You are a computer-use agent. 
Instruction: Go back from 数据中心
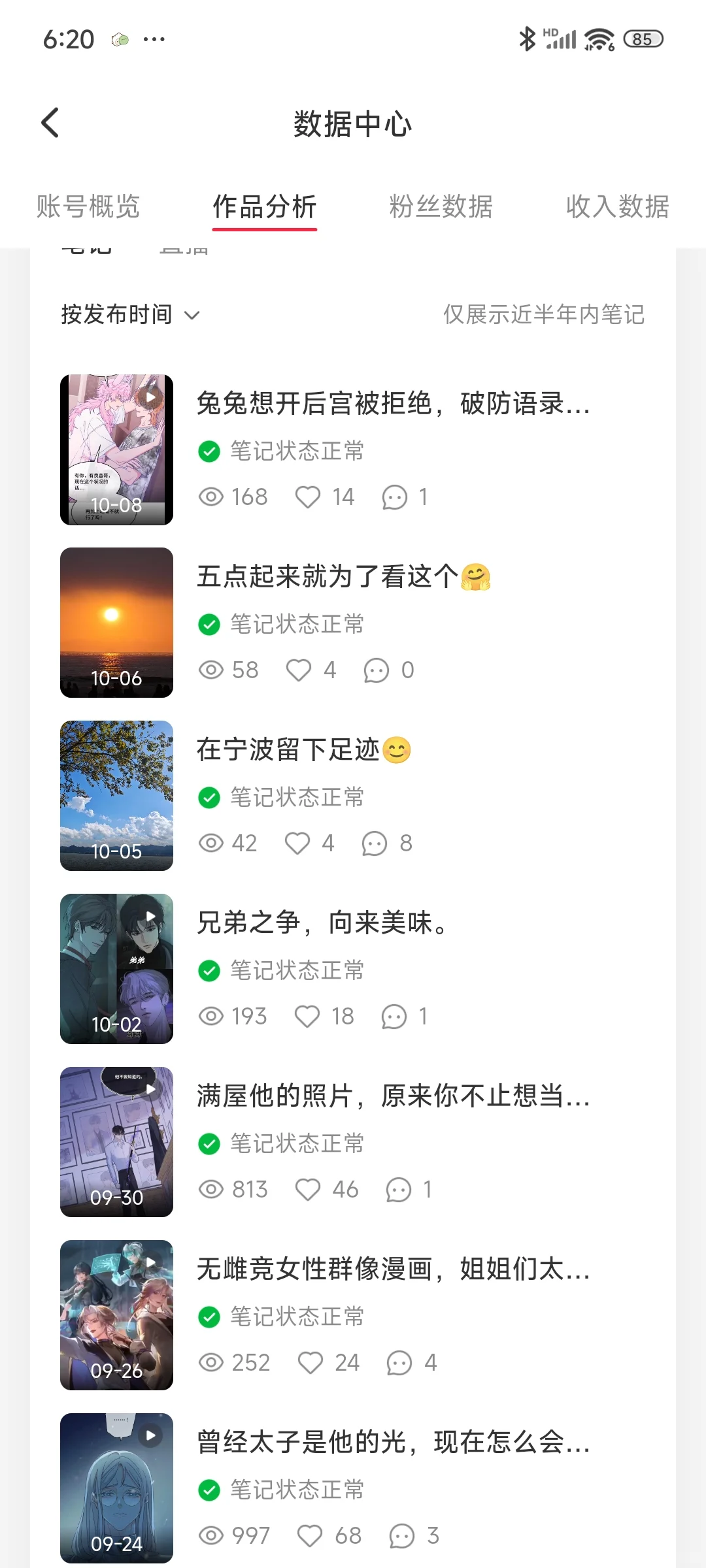click(50, 123)
